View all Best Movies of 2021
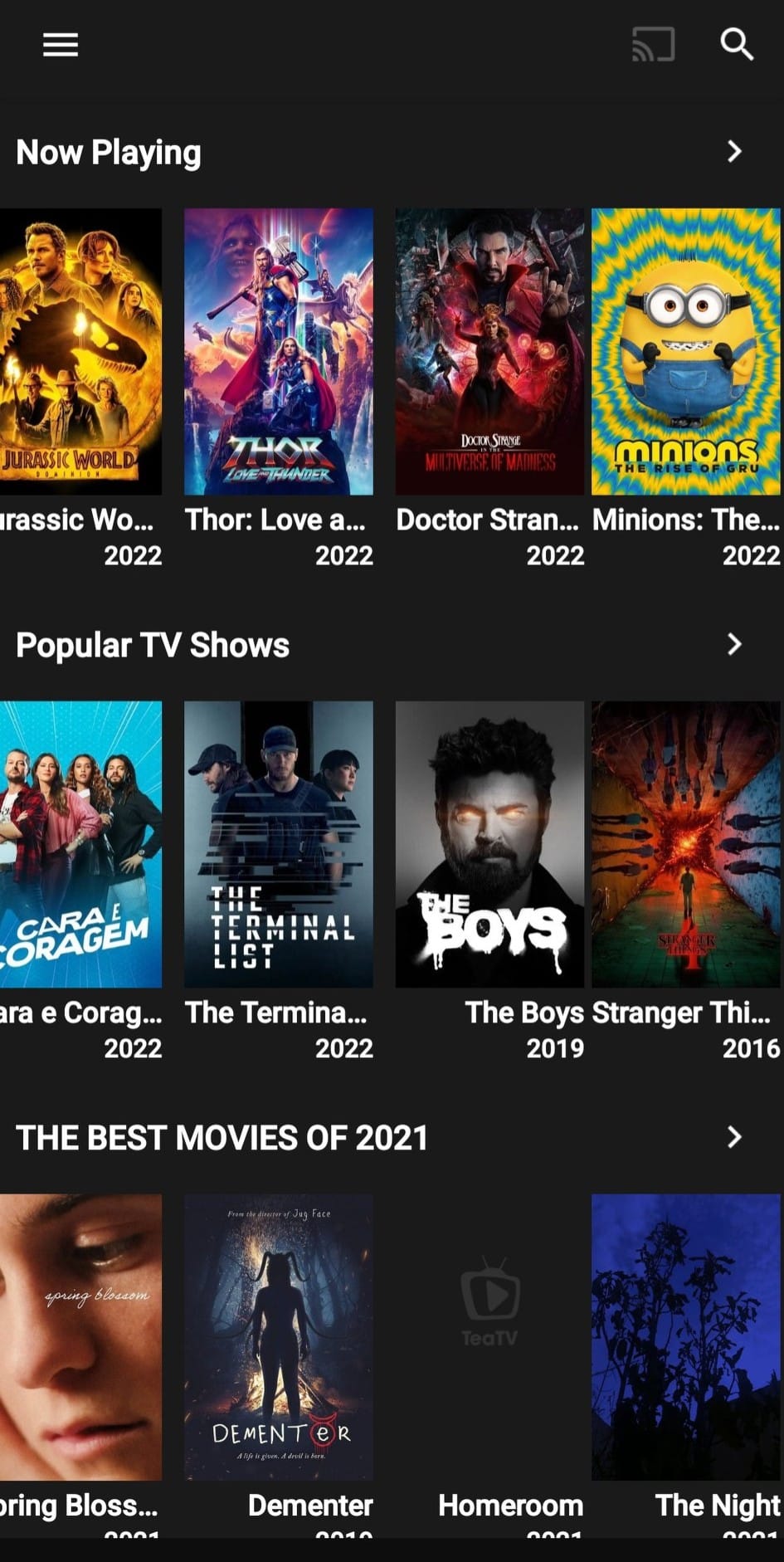 [733, 1137]
